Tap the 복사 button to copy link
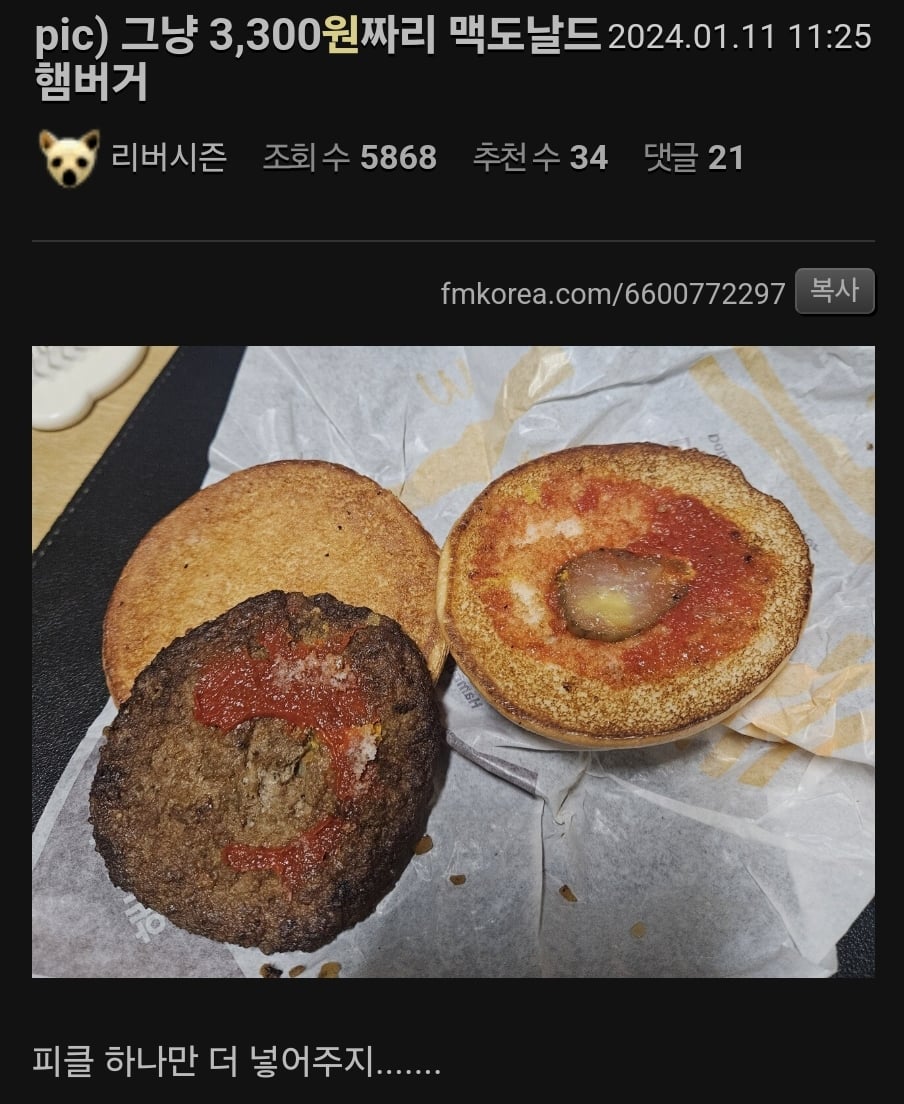This screenshot has height=1104, width=904. click(834, 292)
